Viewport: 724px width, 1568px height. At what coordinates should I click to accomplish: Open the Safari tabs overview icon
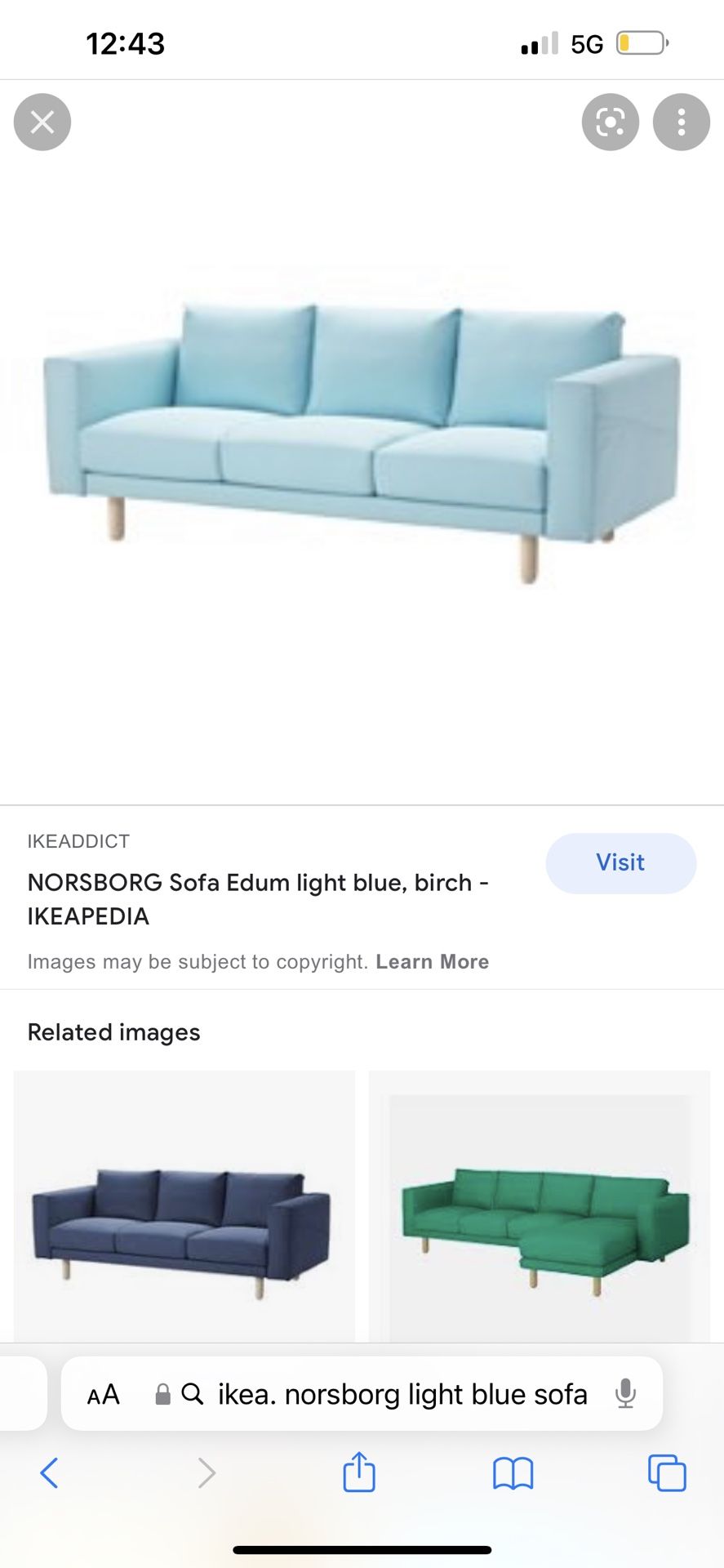tap(667, 1472)
